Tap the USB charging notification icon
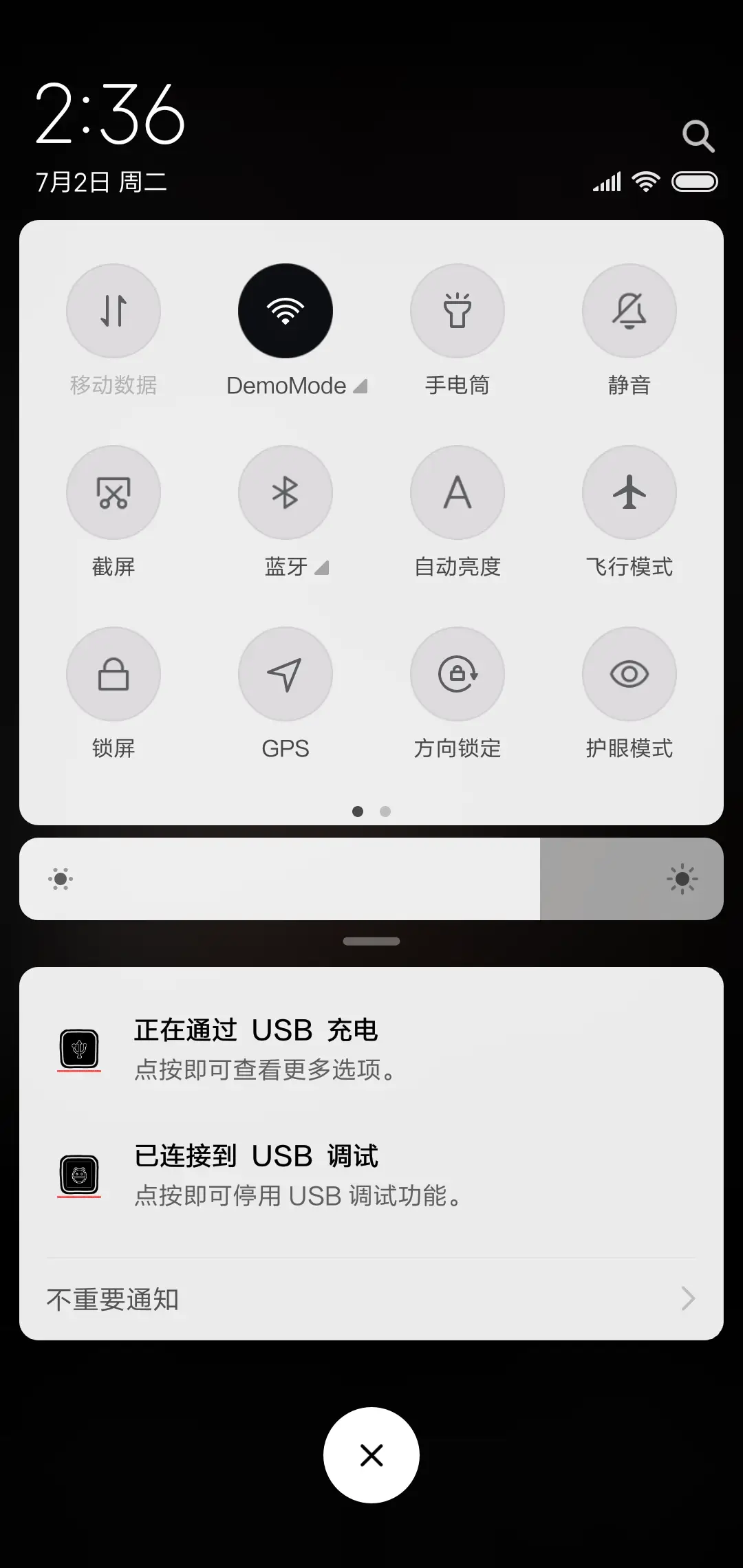Image resolution: width=743 pixels, height=1568 pixels. pos(79,1048)
